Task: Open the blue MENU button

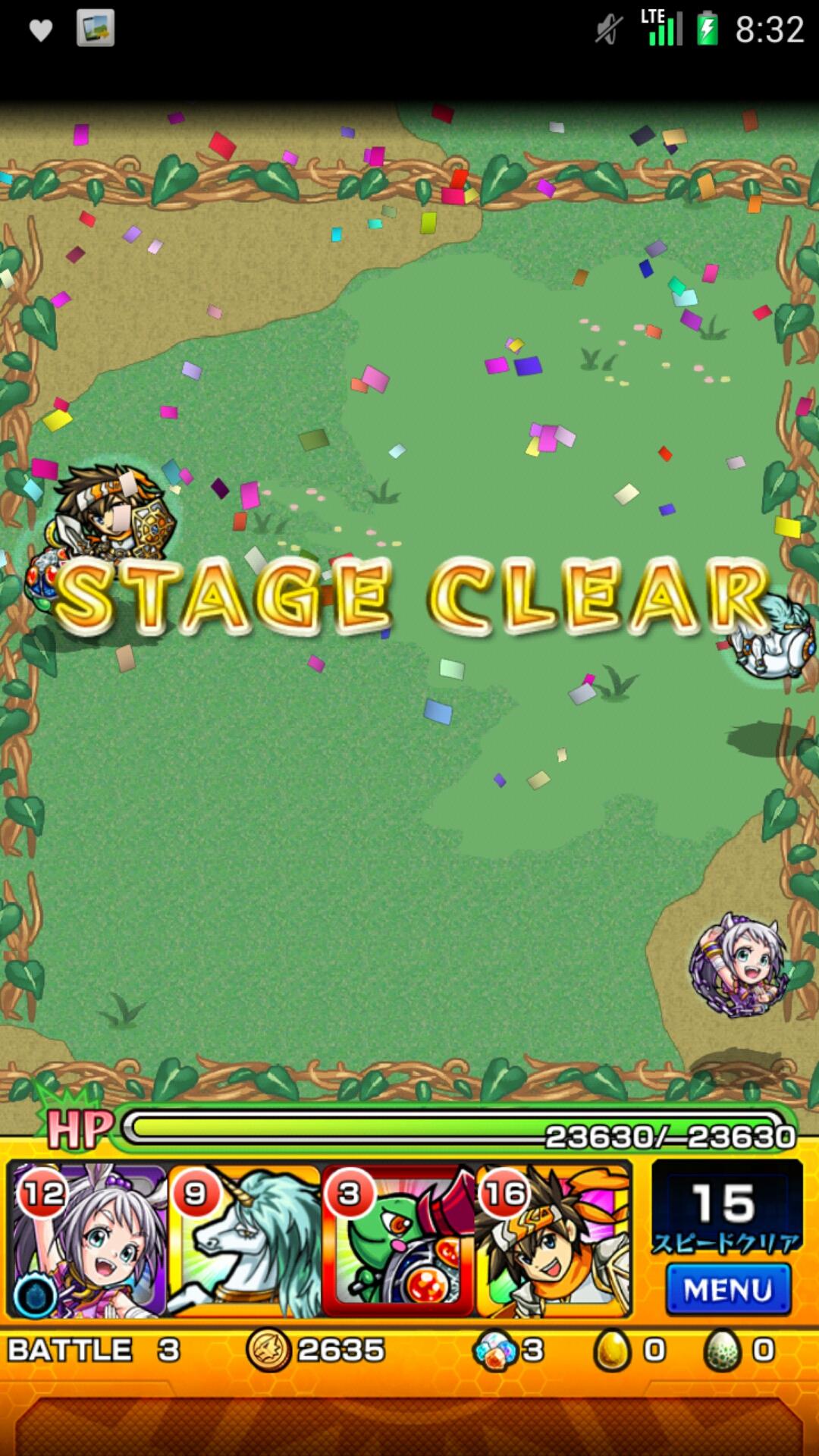Action: 728,1289
